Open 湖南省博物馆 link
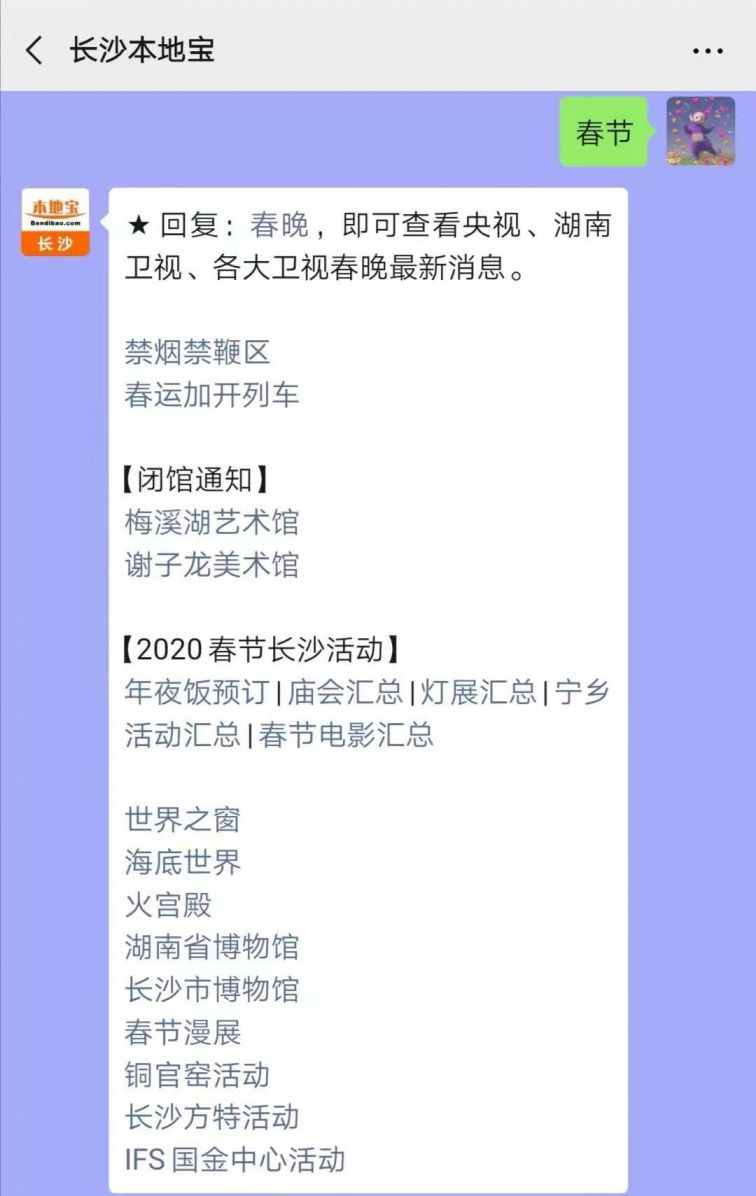The image size is (756, 1196). (x=211, y=947)
